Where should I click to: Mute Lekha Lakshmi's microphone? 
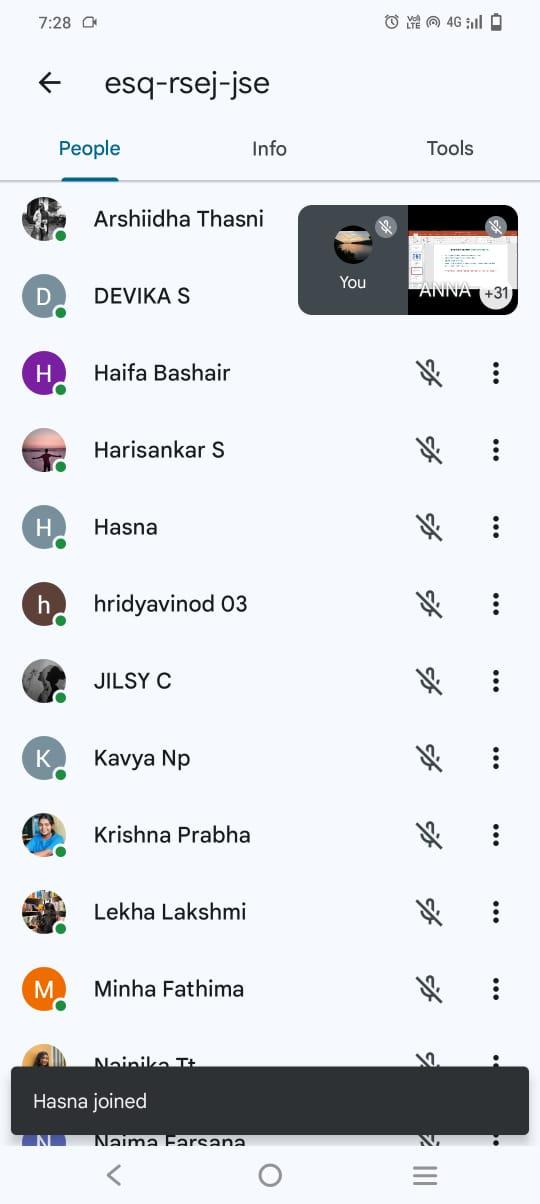click(429, 912)
